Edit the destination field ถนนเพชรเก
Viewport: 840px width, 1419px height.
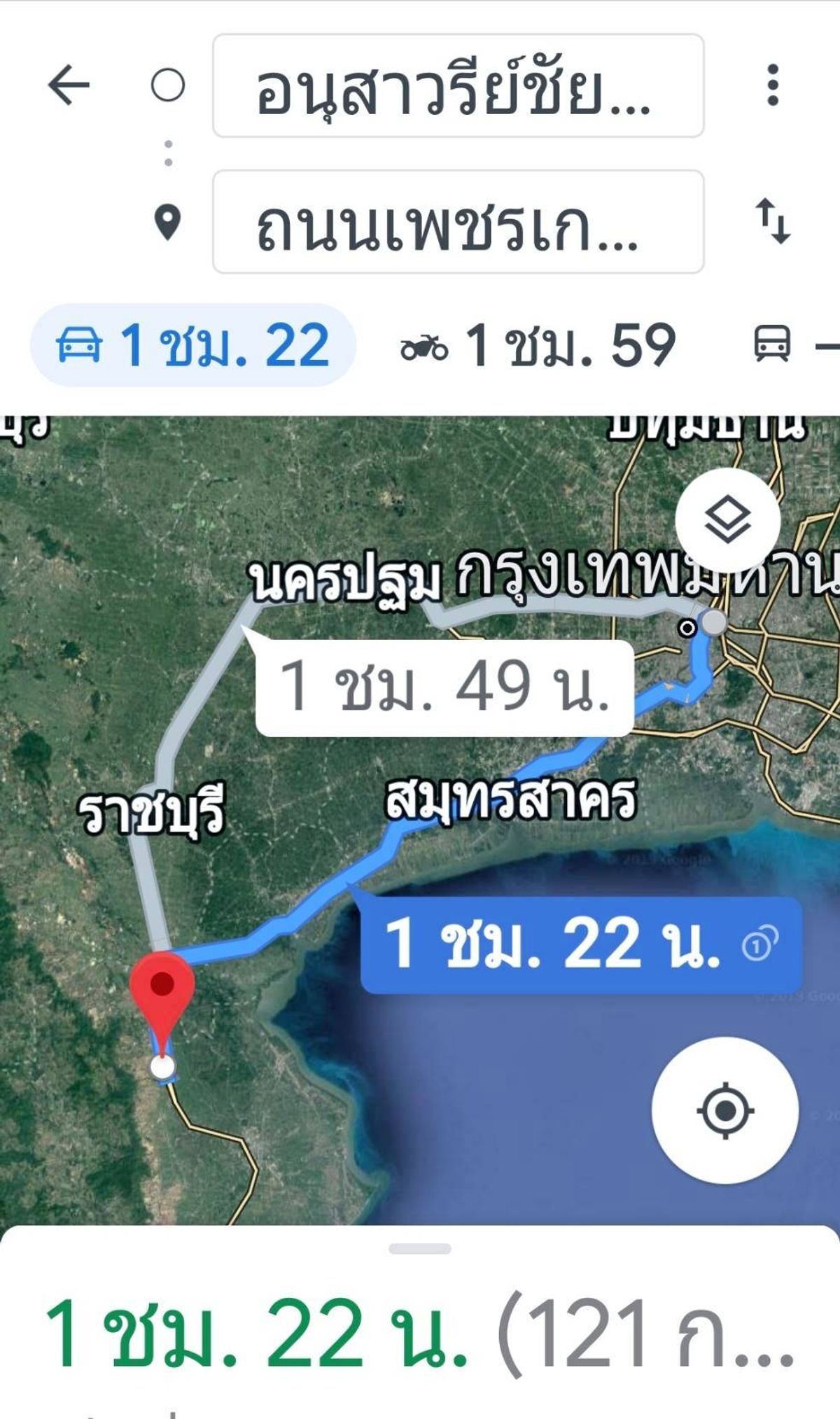(458, 221)
